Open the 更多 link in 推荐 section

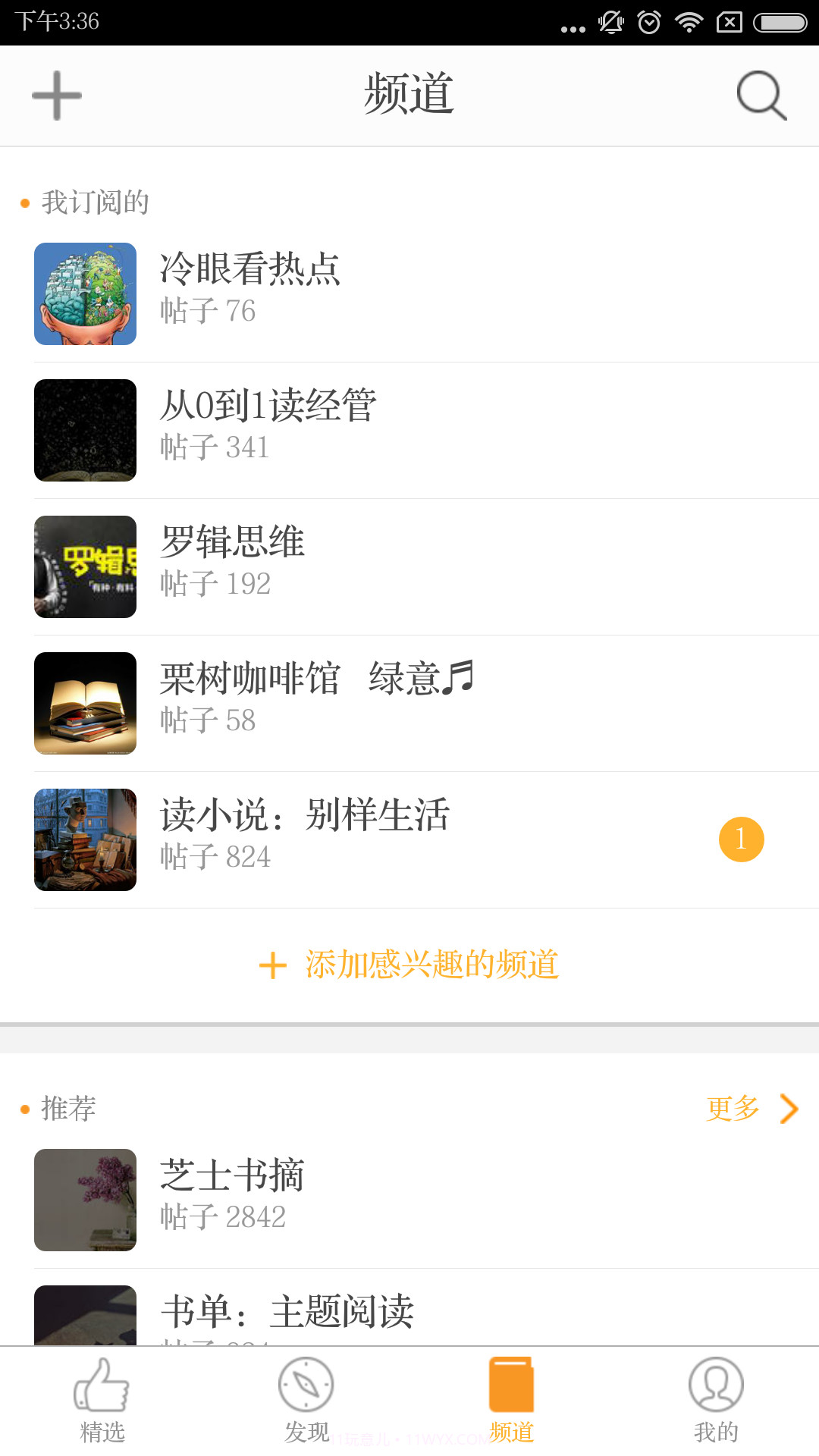733,1109
